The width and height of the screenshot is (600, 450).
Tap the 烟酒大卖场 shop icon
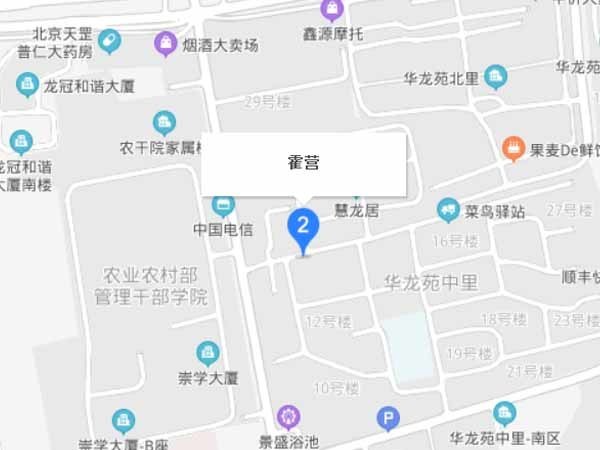pos(164,44)
